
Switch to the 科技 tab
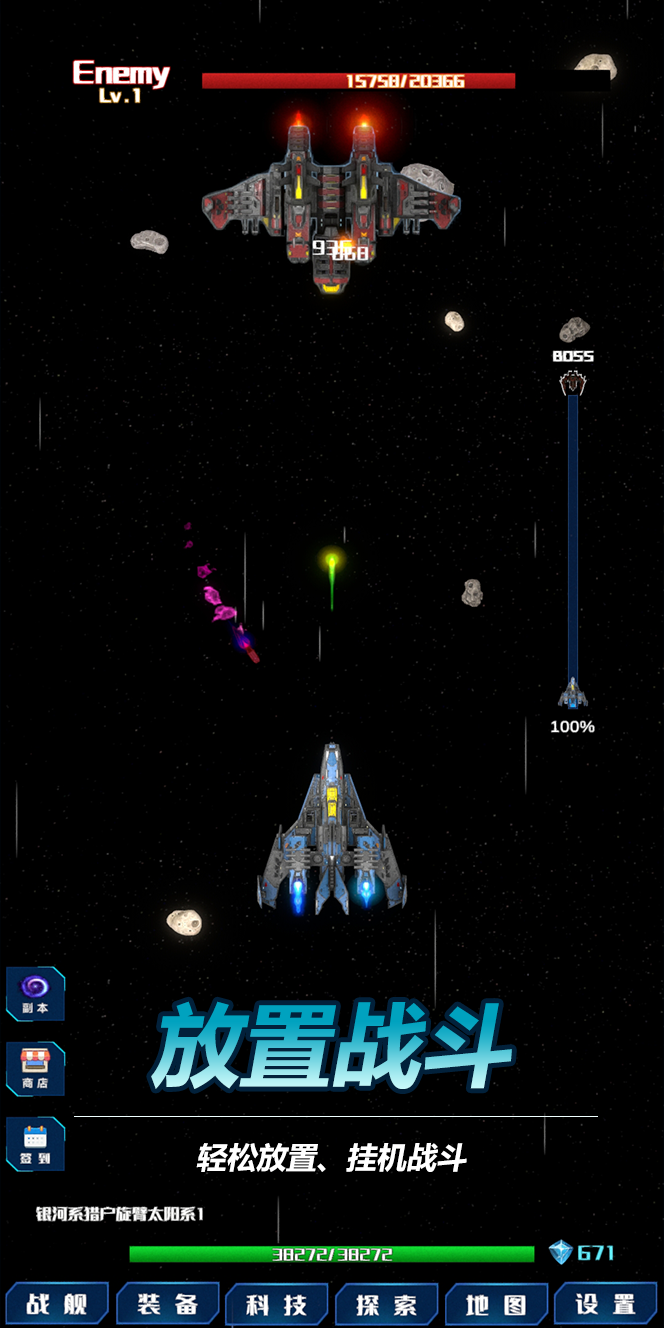277,1304
